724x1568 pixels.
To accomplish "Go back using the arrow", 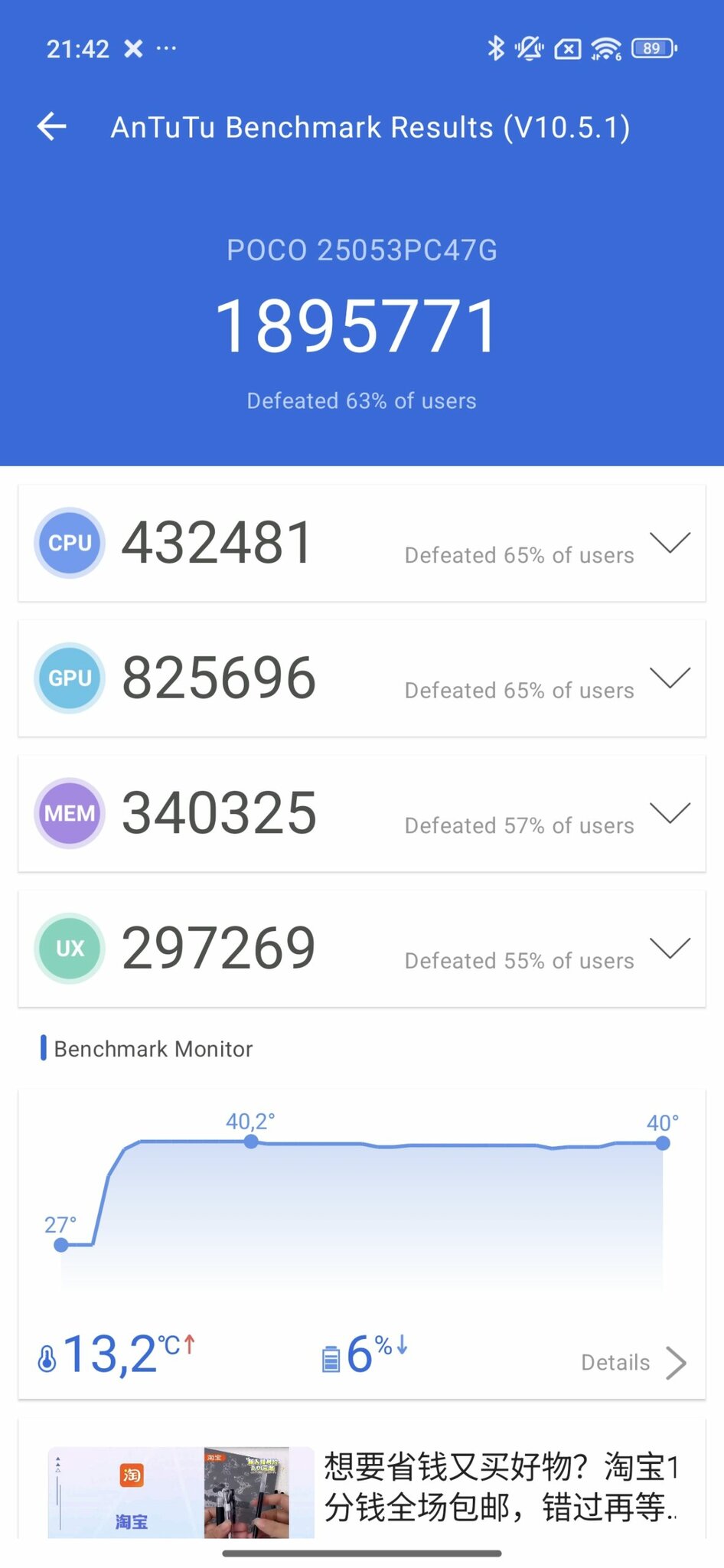I will (x=52, y=127).
